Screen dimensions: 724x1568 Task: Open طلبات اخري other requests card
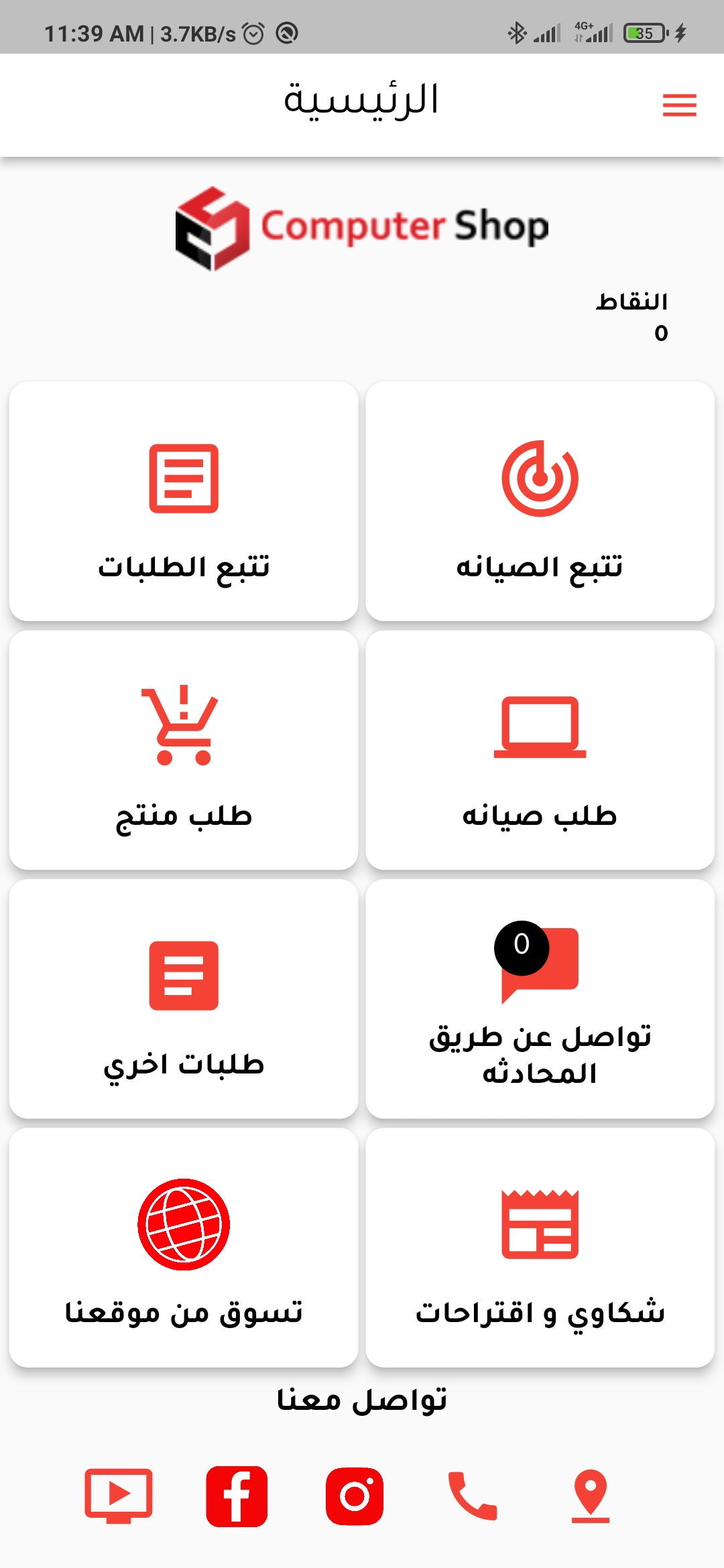pyautogui.click(x=184, y=998)
